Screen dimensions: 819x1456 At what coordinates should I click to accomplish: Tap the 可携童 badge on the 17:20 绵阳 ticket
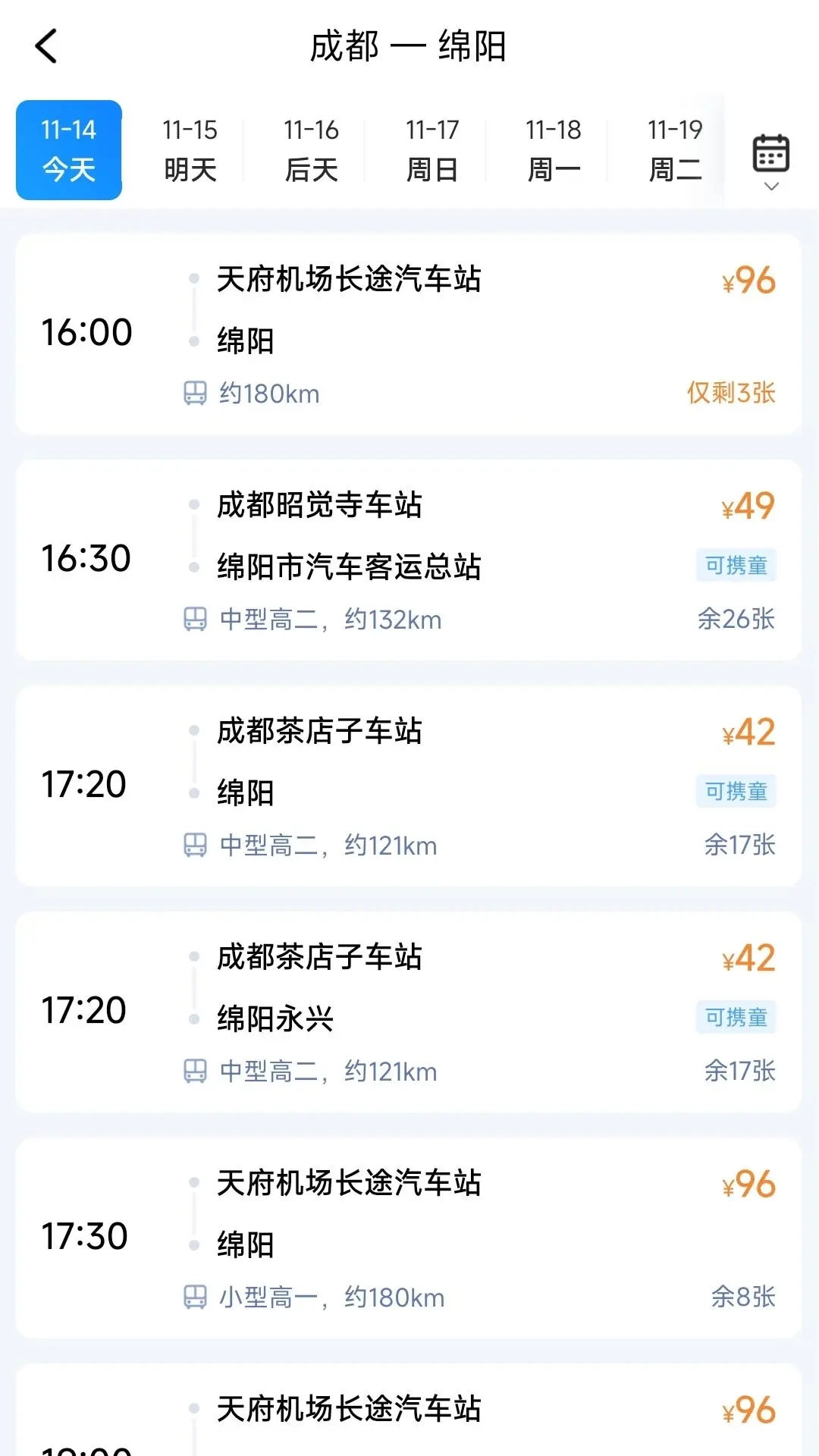coord(735,791)
